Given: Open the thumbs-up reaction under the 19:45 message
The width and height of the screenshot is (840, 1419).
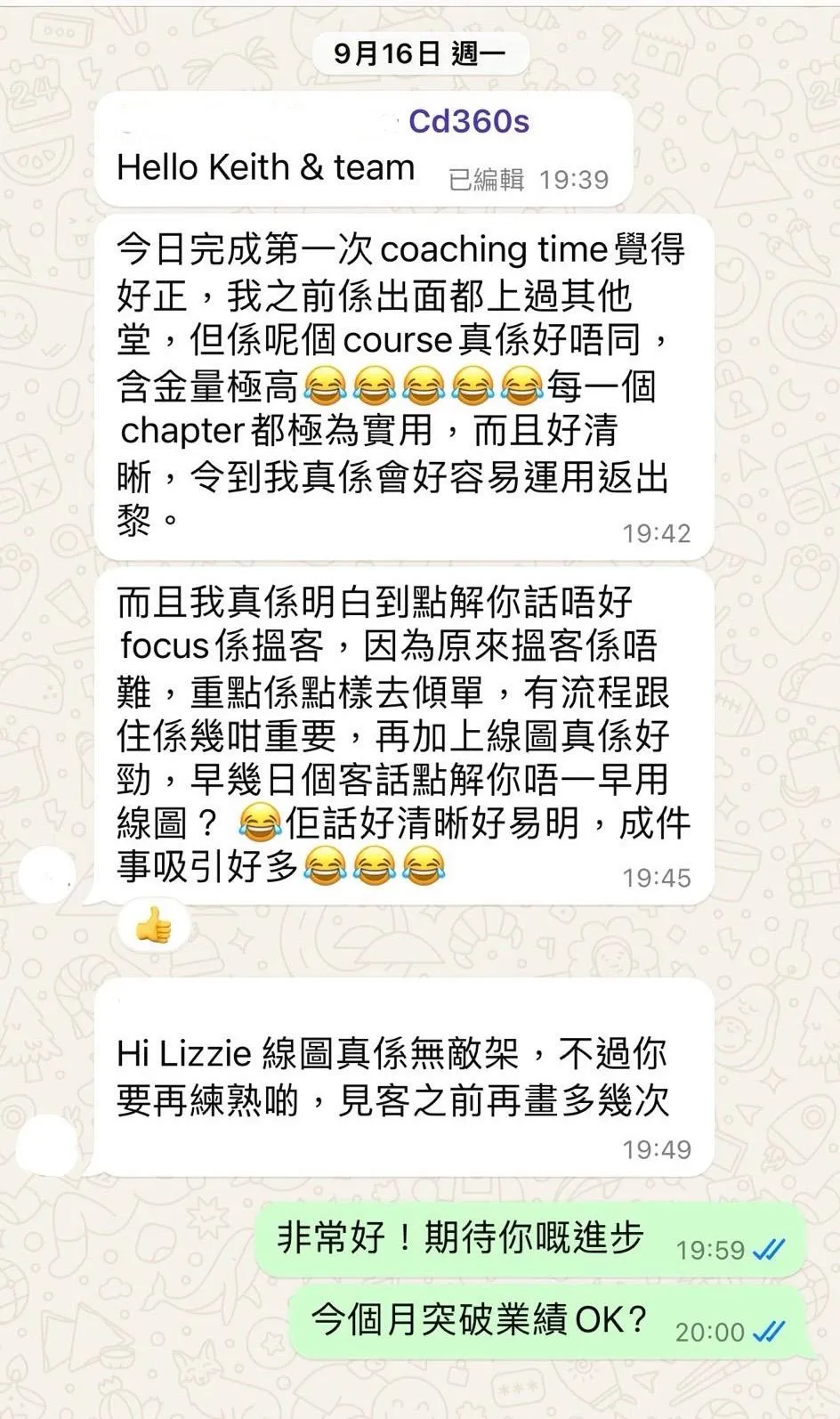Looking at the screenshot, I should pos(153,928).
